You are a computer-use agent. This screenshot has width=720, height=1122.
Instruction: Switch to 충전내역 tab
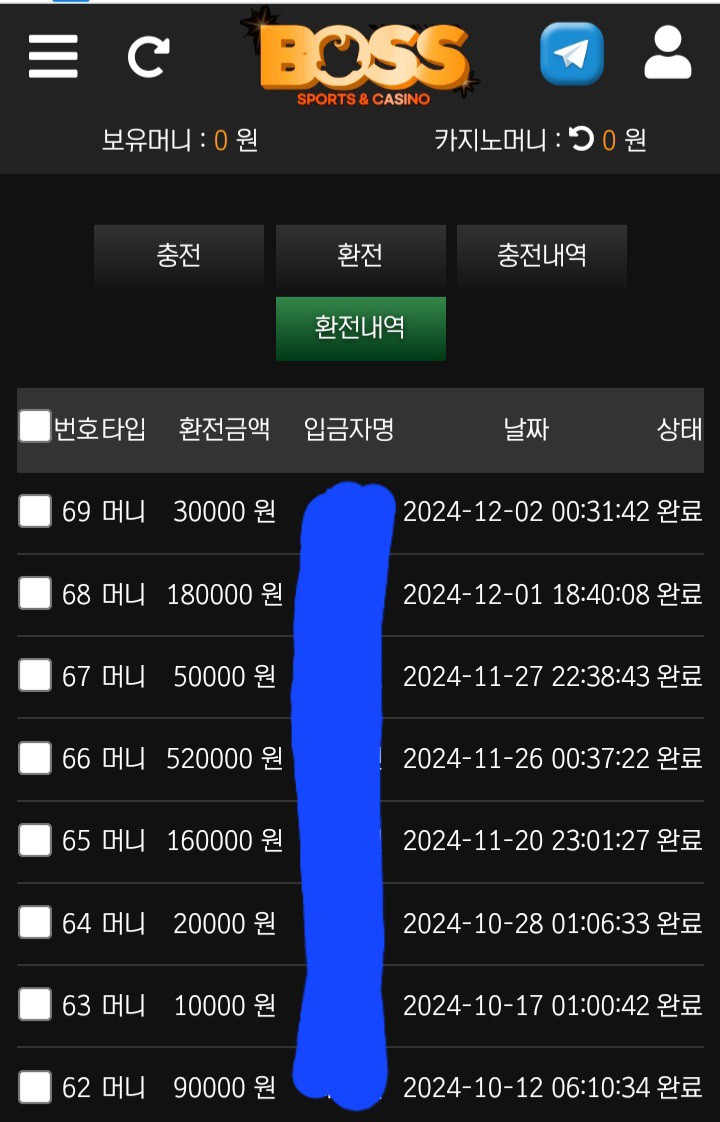click(541, 256)
